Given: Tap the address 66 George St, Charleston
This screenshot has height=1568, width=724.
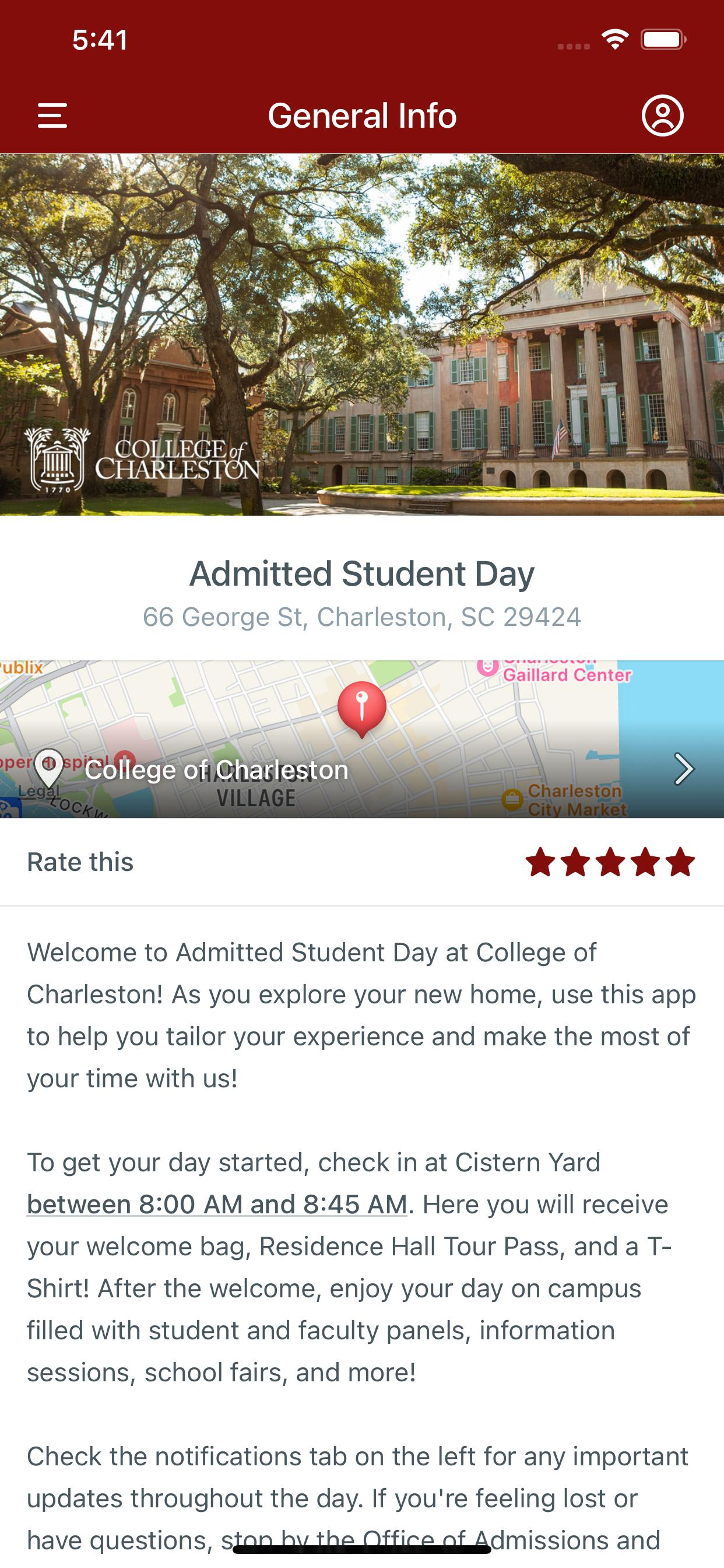Looking at the screenshot, I should pyautogui.click(x=361, y=617).
